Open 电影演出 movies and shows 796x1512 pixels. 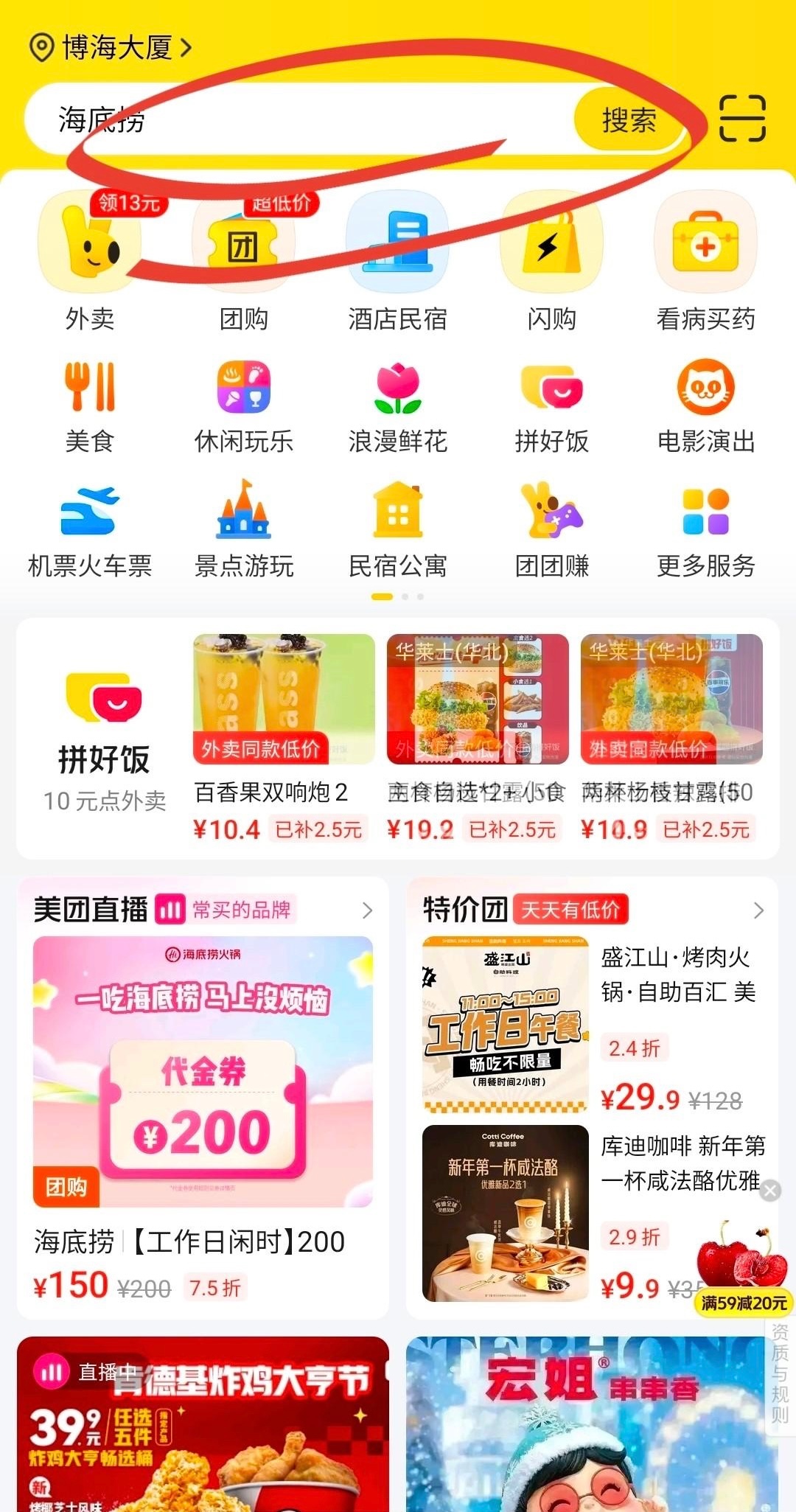705,405
